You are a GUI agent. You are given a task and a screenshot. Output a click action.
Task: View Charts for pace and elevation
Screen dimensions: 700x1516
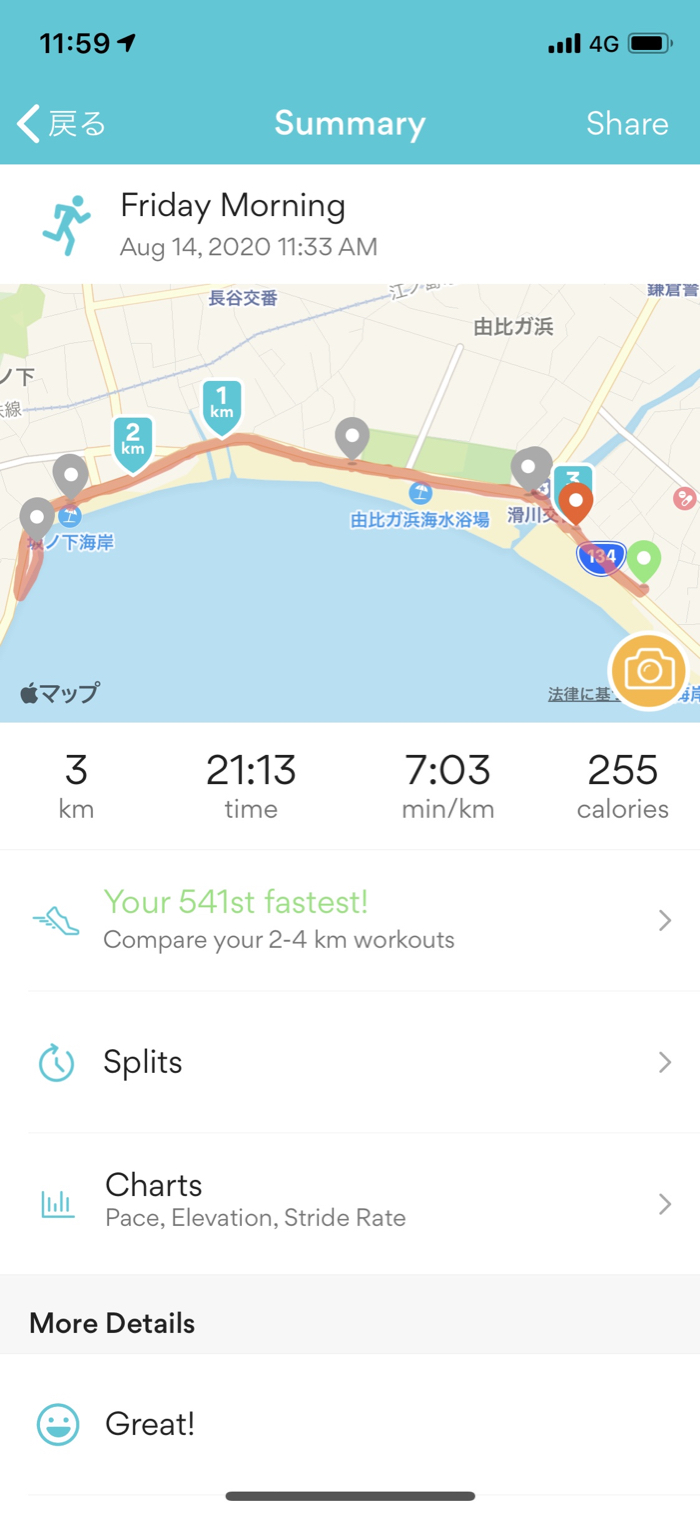[x=350, y=1200]
